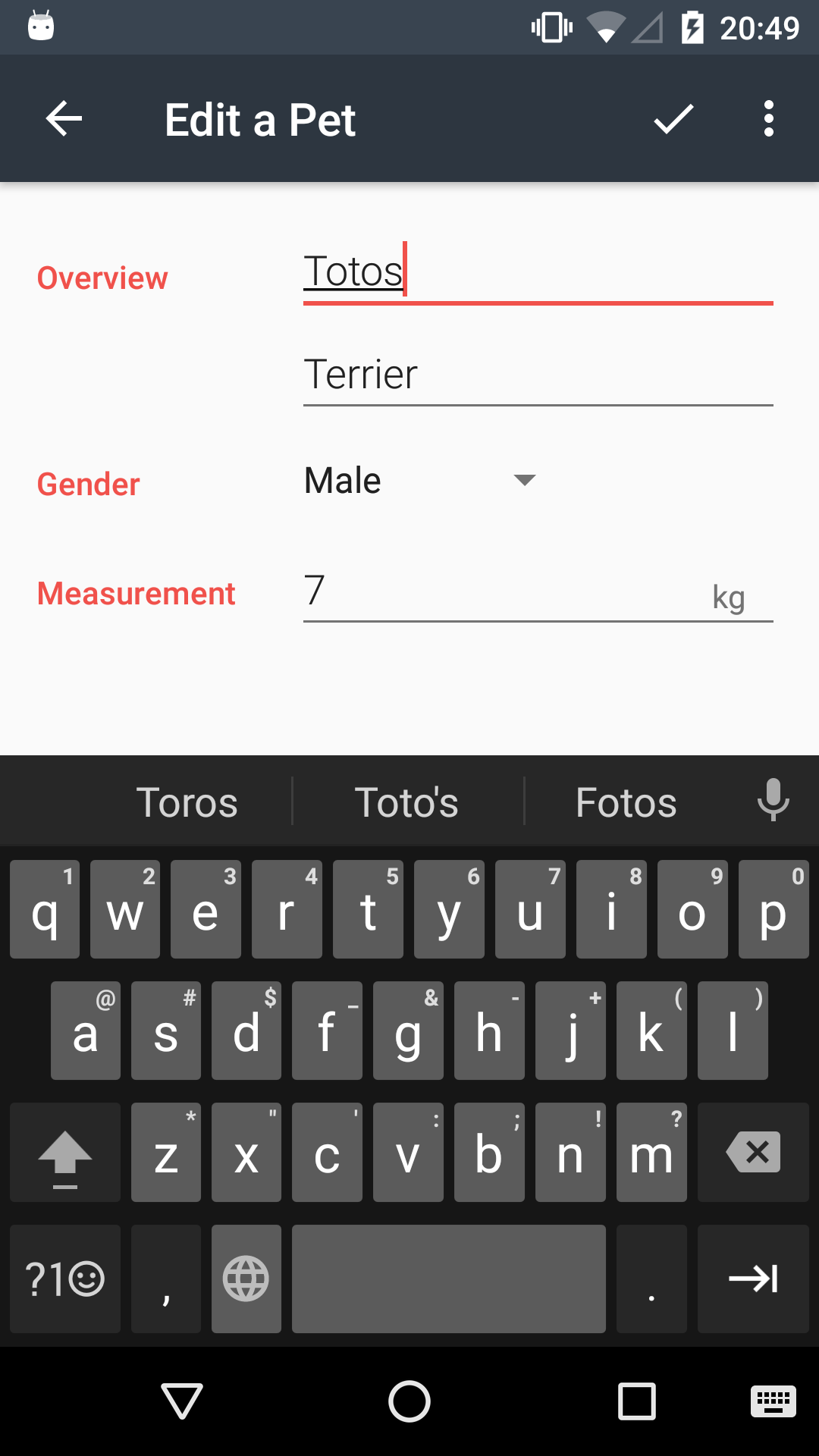This screenshot has width=819, height=1456.
Task: Tap the keyboard backspace key
Action: coord(753,1152)
